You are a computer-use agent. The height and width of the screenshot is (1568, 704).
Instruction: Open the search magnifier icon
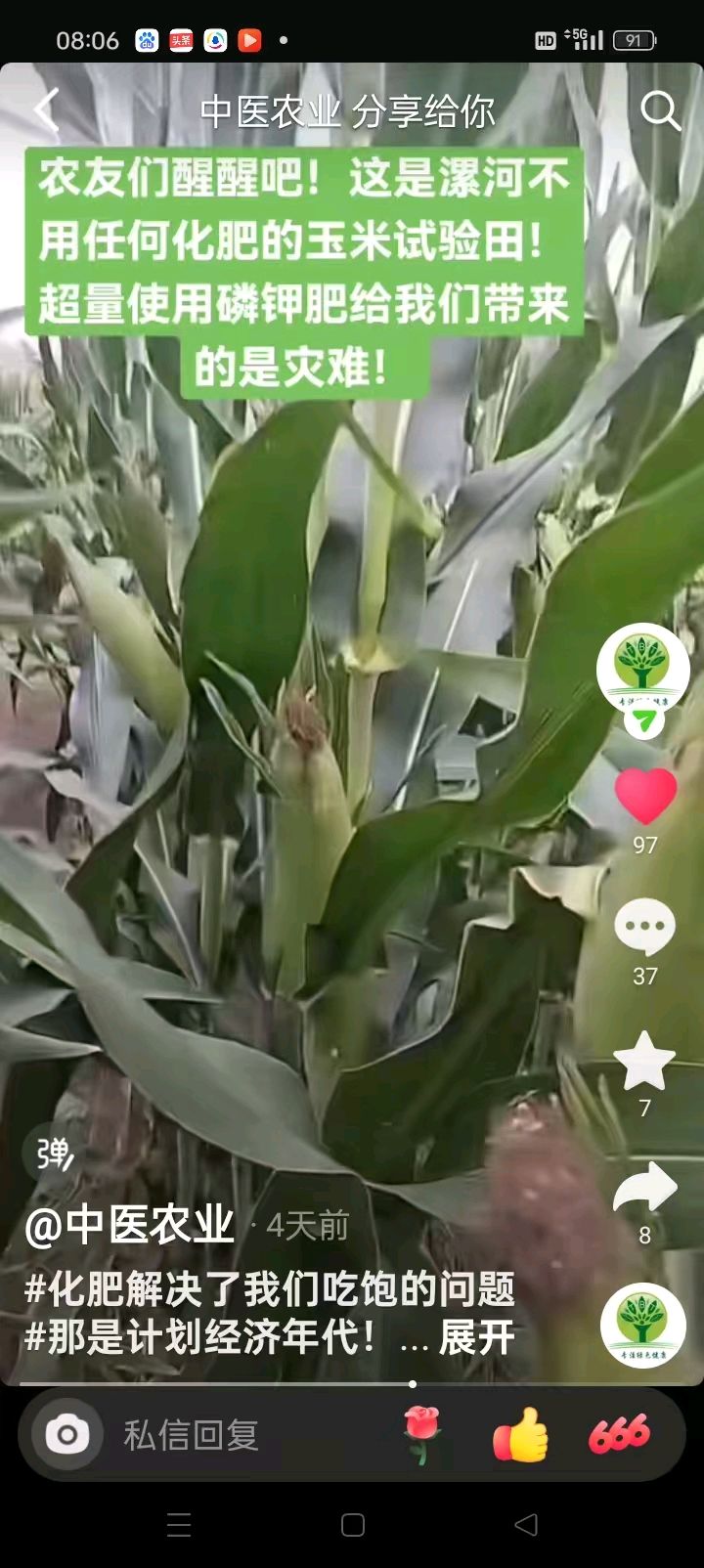pyautogui.click(x=660, y=111)
